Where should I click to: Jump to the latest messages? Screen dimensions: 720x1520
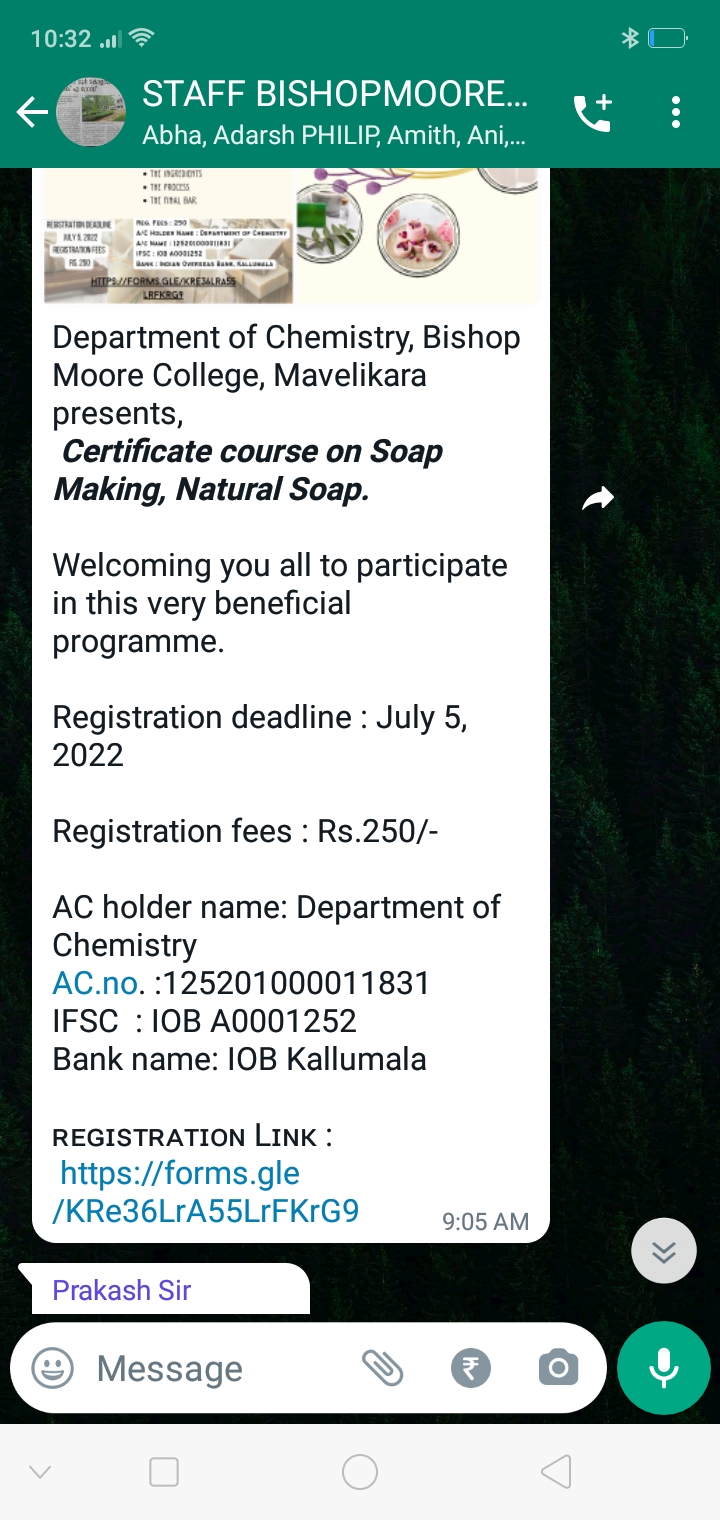coord(664,1251)
